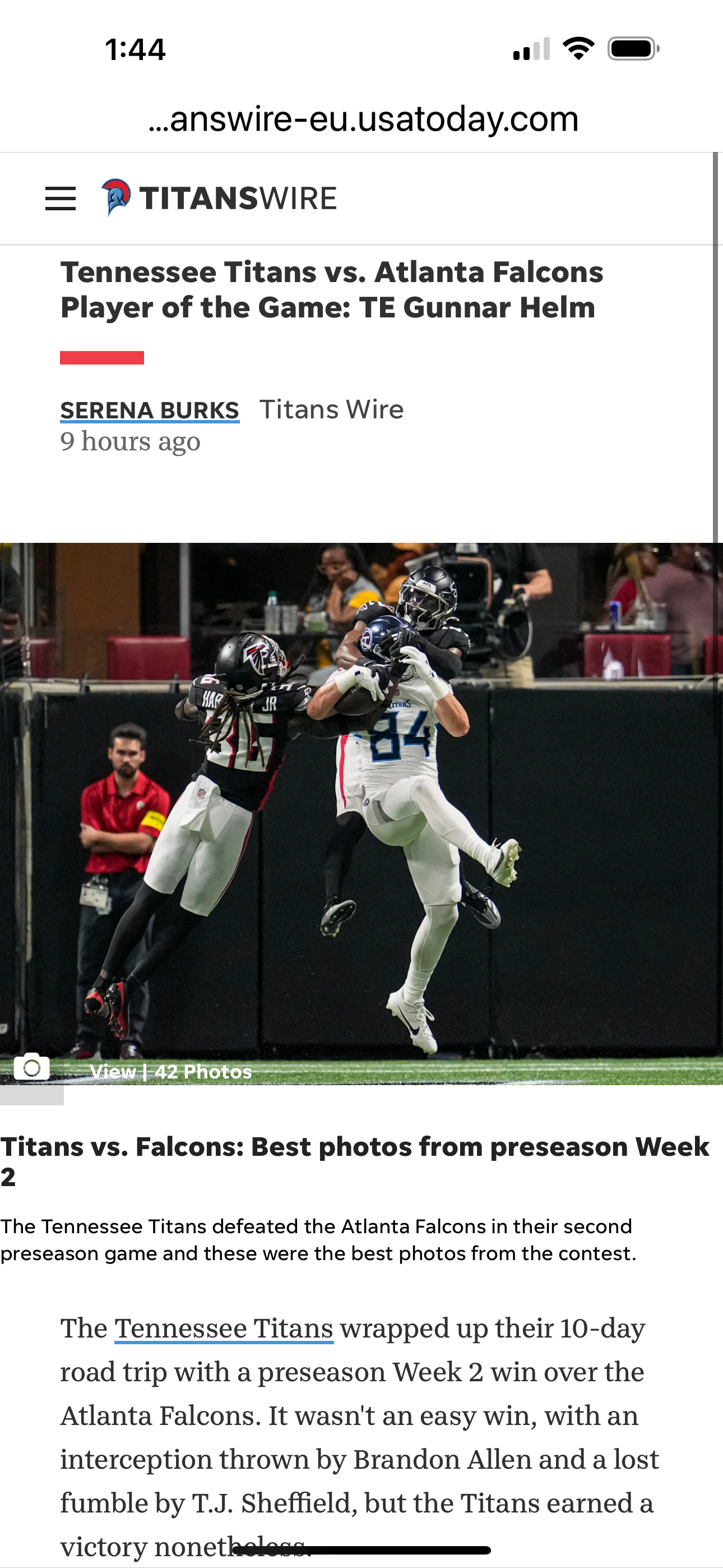Open the hamburger menu
723x1568 pixels.
[61, 199]
